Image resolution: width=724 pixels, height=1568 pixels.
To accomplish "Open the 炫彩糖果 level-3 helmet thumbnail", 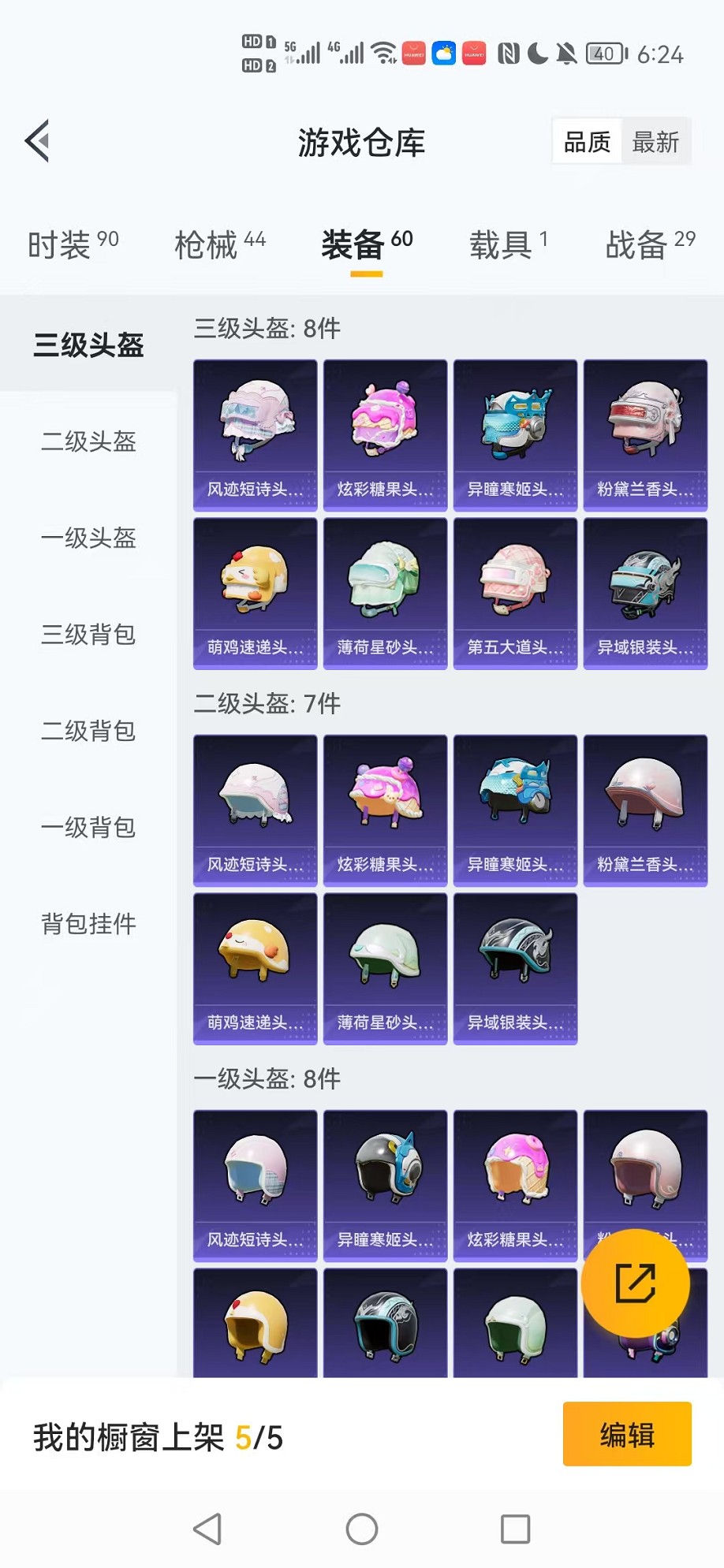I will (x=384, y=426).
